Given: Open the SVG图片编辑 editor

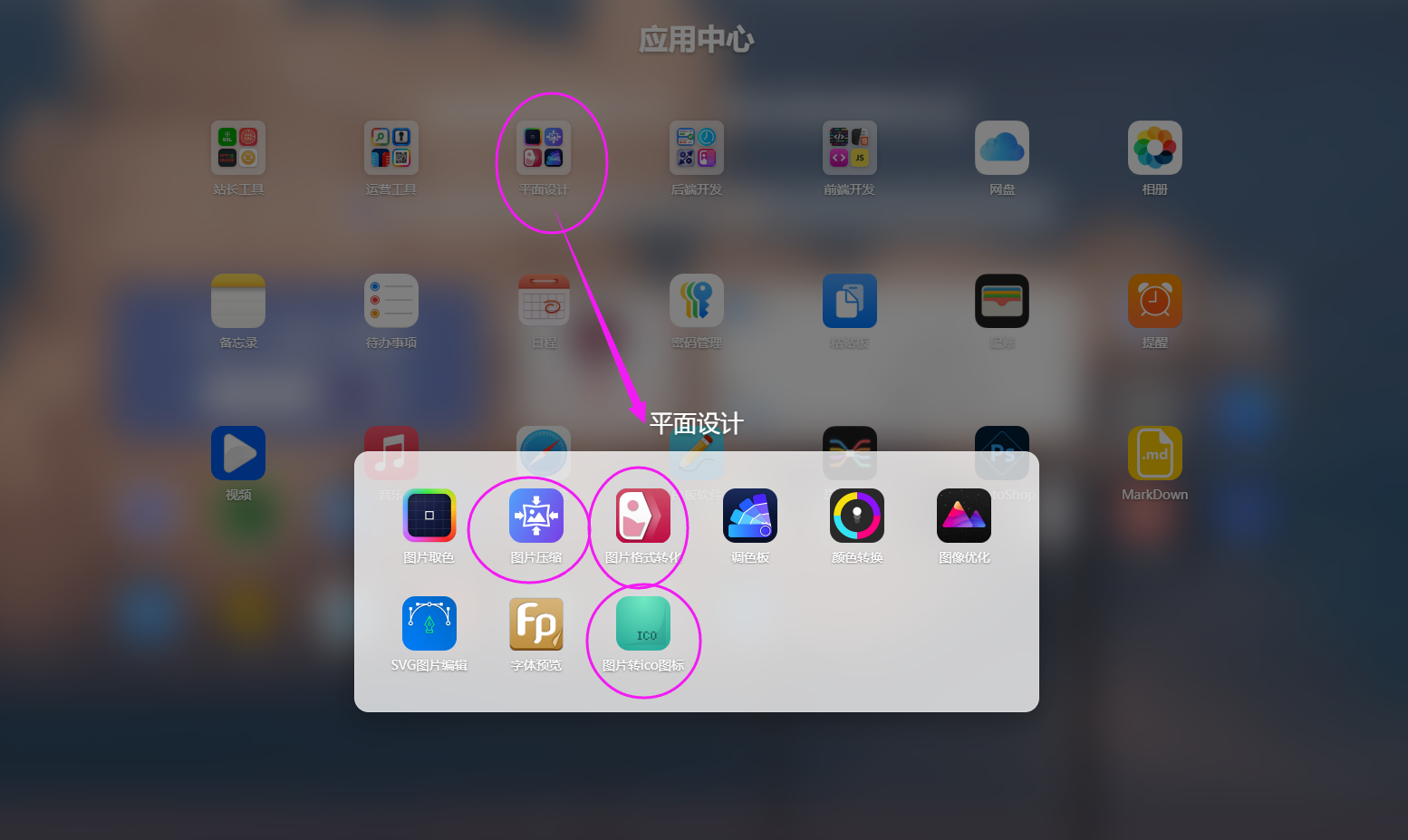Looking at the screenshot, I should (429, 623).
